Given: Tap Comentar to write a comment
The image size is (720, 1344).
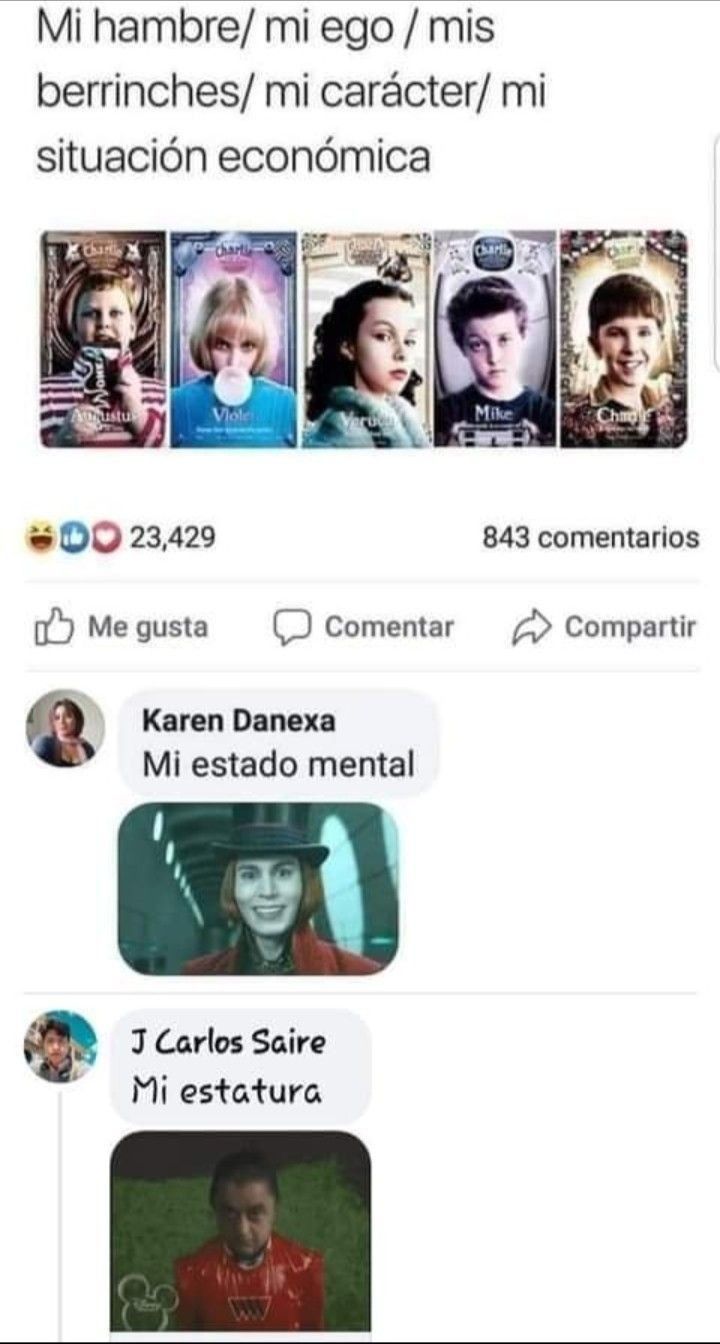Looking at the screenshot, I should pyautogui.click(x=364, y=628).
